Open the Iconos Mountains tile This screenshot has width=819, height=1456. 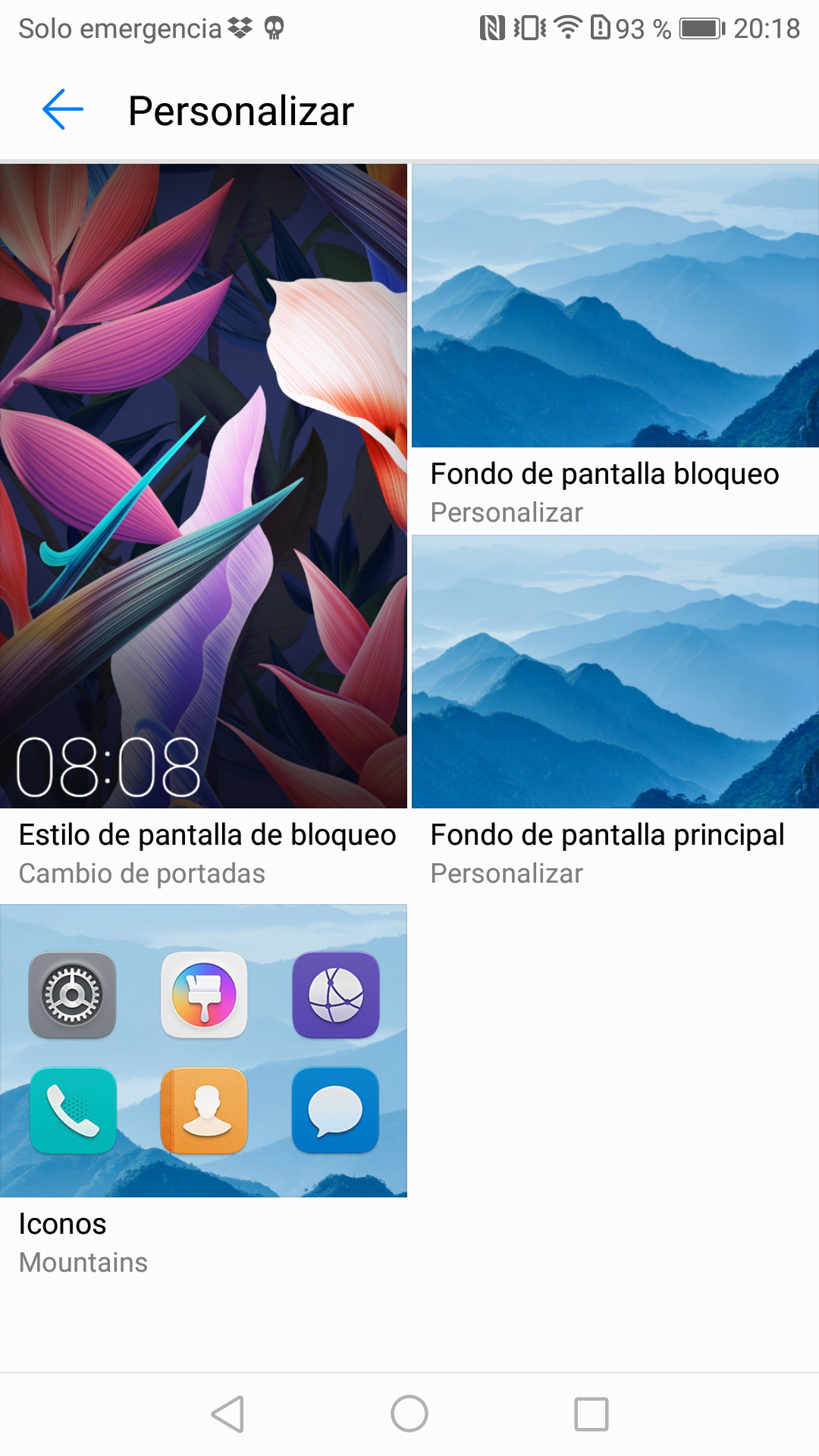pos(203,1092)
